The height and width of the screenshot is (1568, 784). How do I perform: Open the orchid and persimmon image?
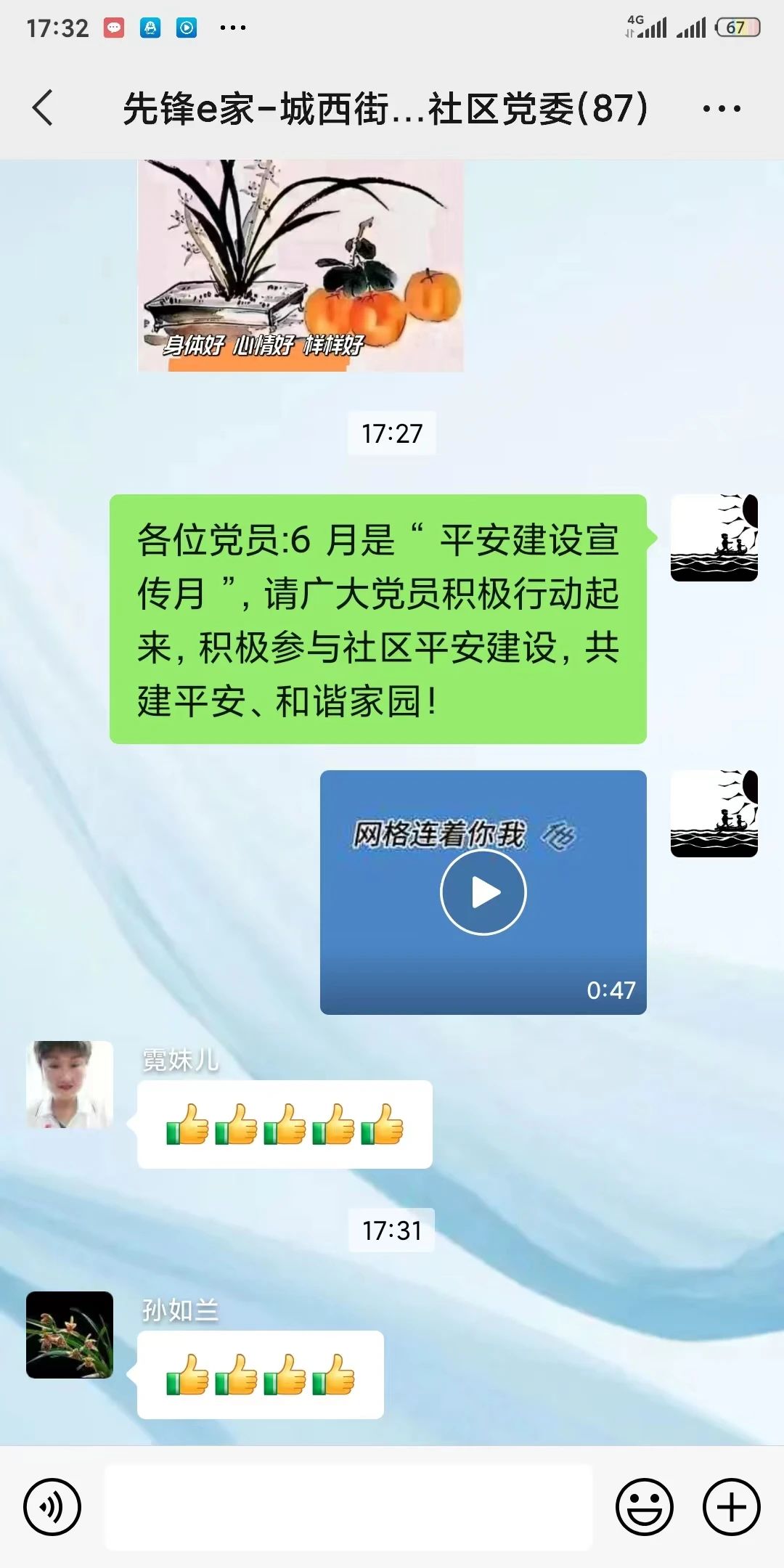pos(301,266)
